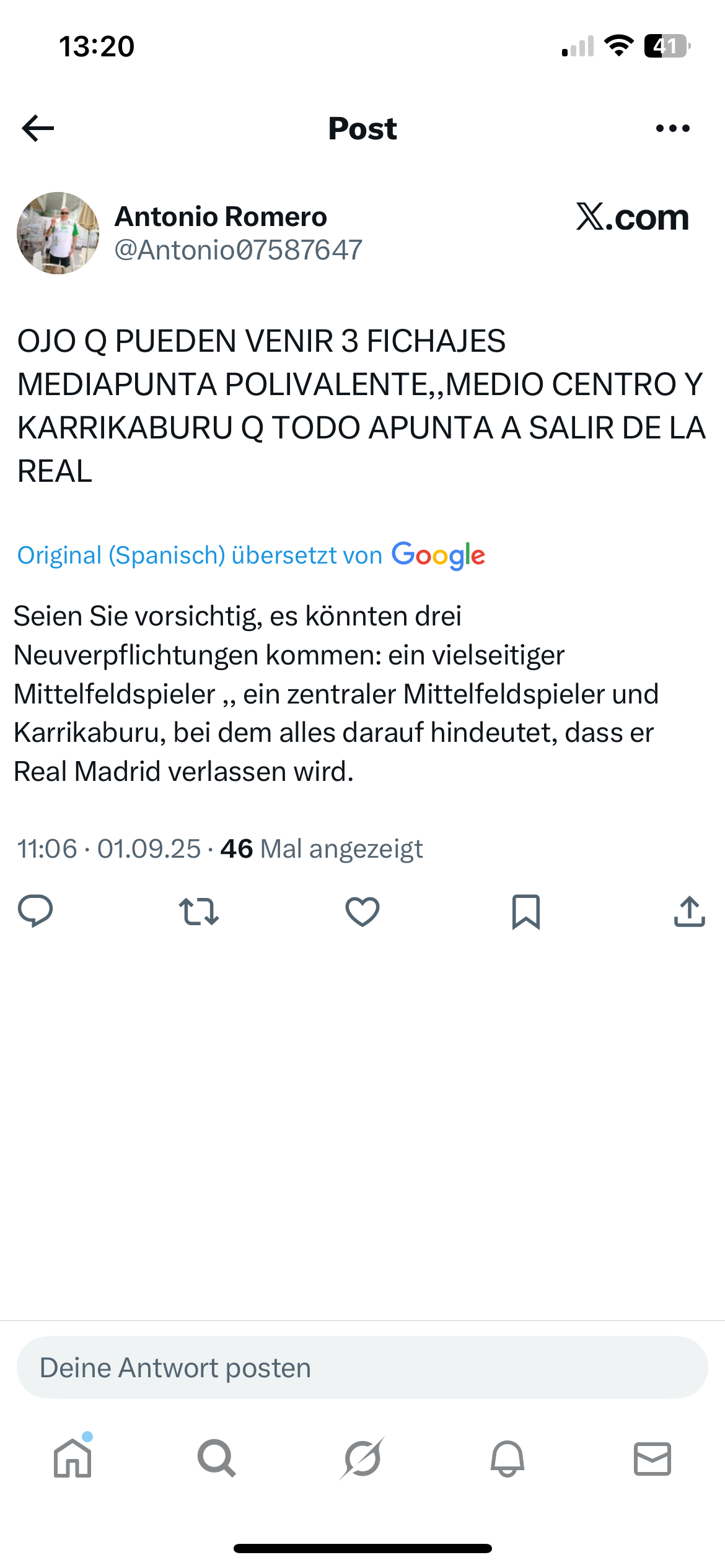The height and width of the screenshot is (1568, 725).
Task: Switch to the Home tab
Action: tap(73, 1458)
